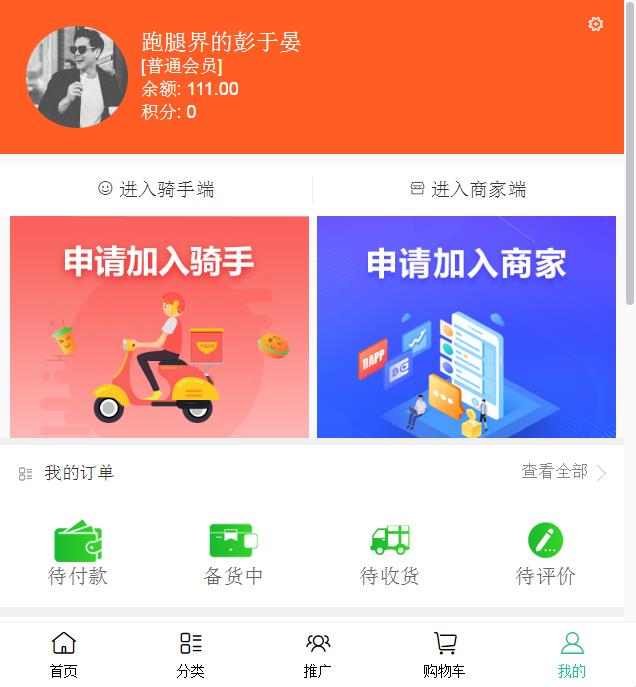View all orders via 查看全部
The width and height of the screenshot is (636, 687).
pos(563,472)
